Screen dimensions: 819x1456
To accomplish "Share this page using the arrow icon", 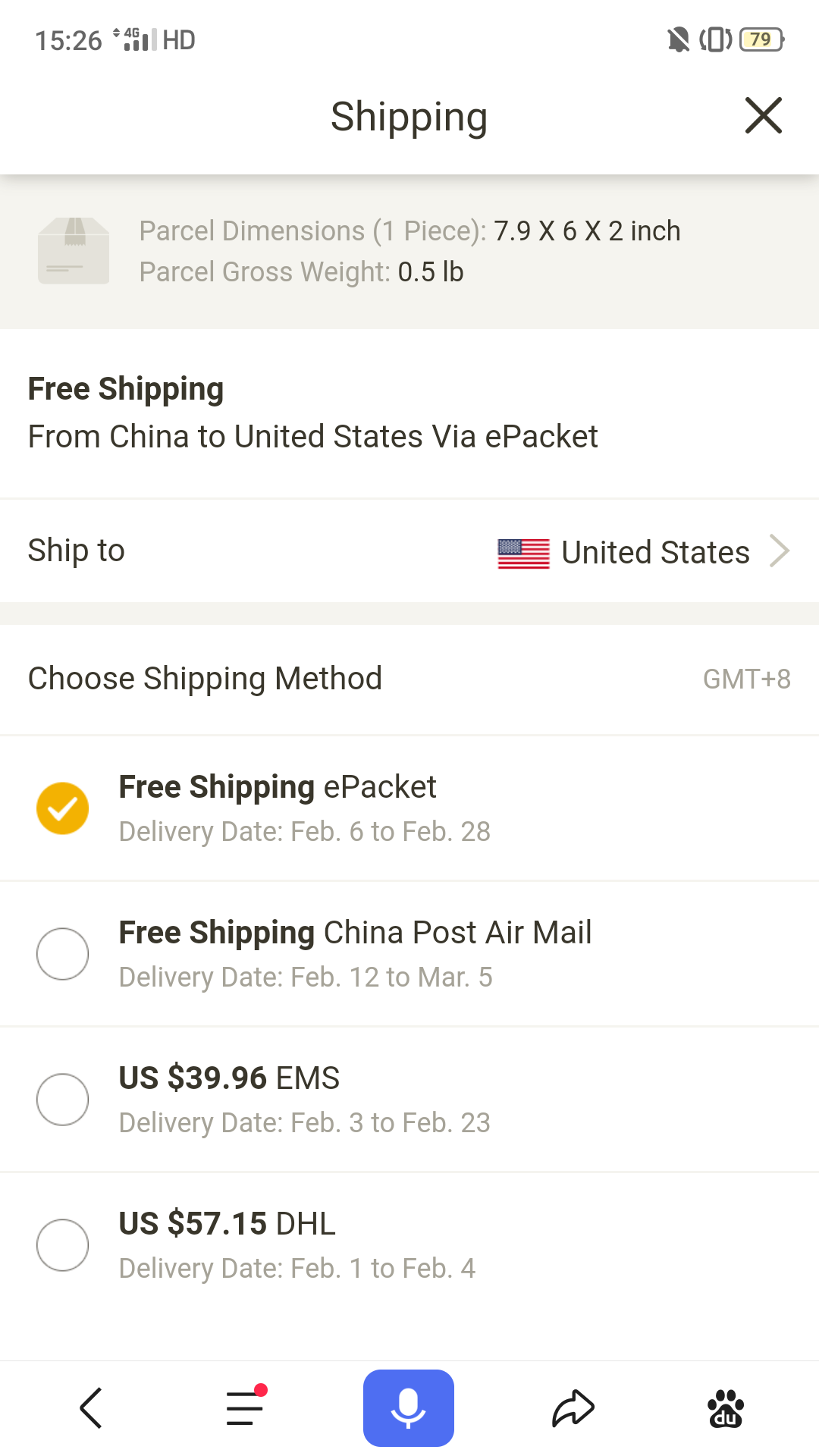I will click(573, 1408).
